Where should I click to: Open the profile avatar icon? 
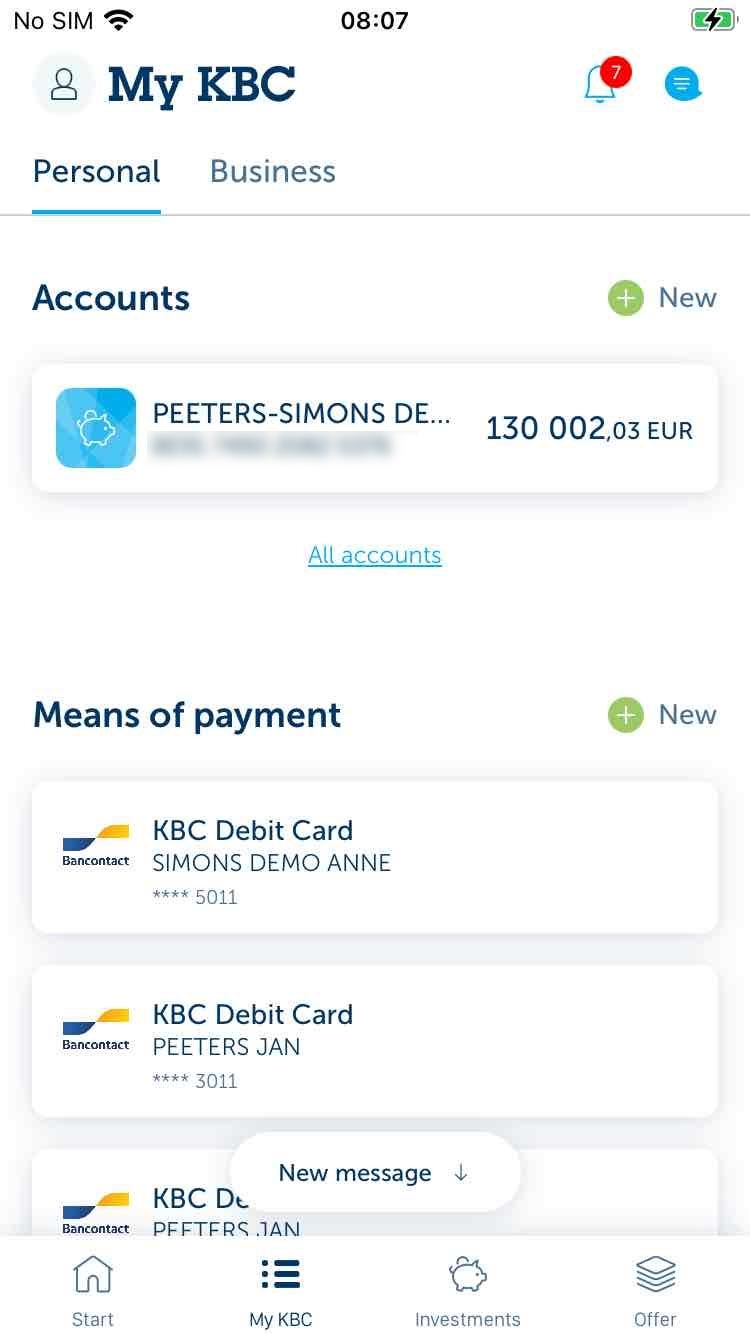[x=64, y=84]
